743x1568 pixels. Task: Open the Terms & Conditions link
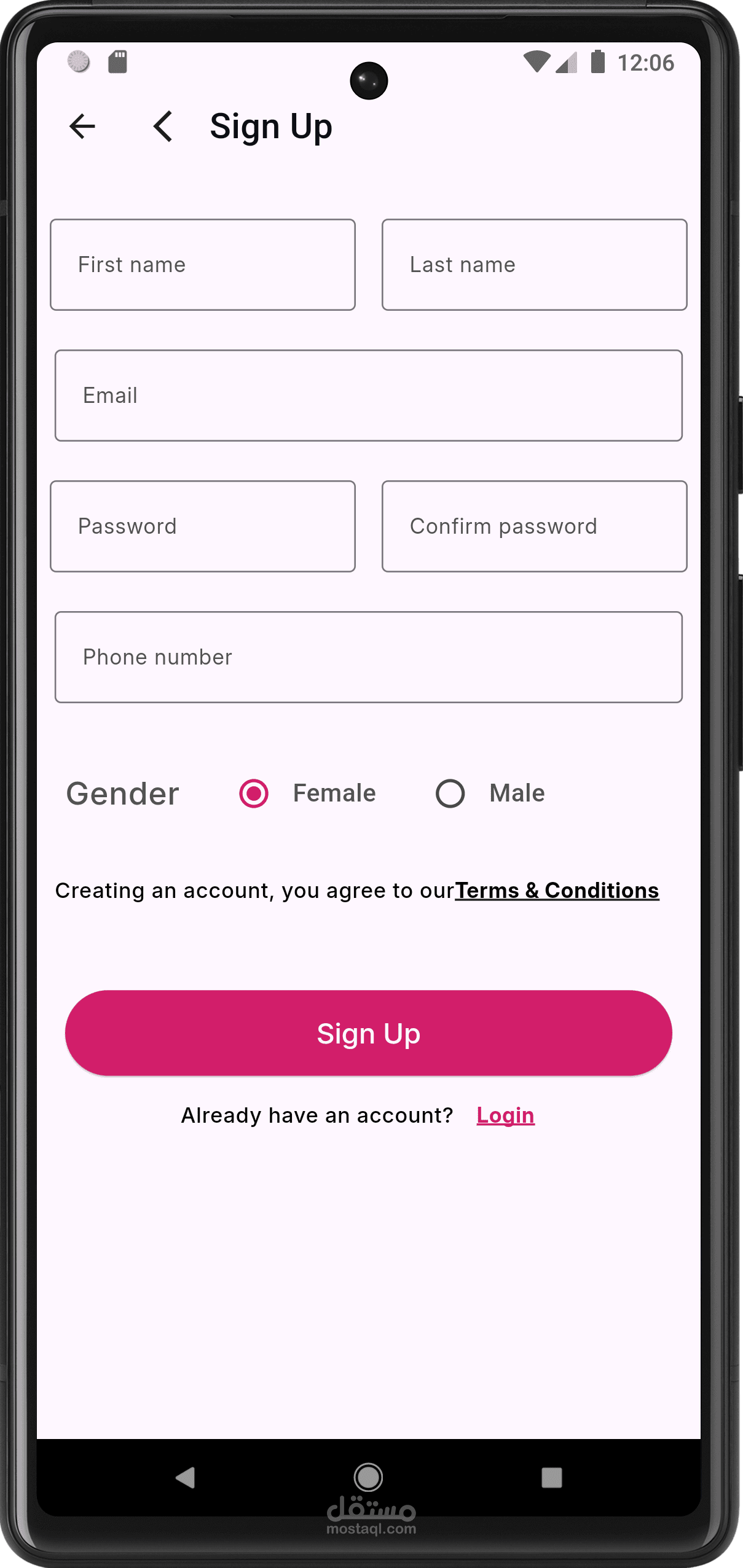(x=557, y=891)
